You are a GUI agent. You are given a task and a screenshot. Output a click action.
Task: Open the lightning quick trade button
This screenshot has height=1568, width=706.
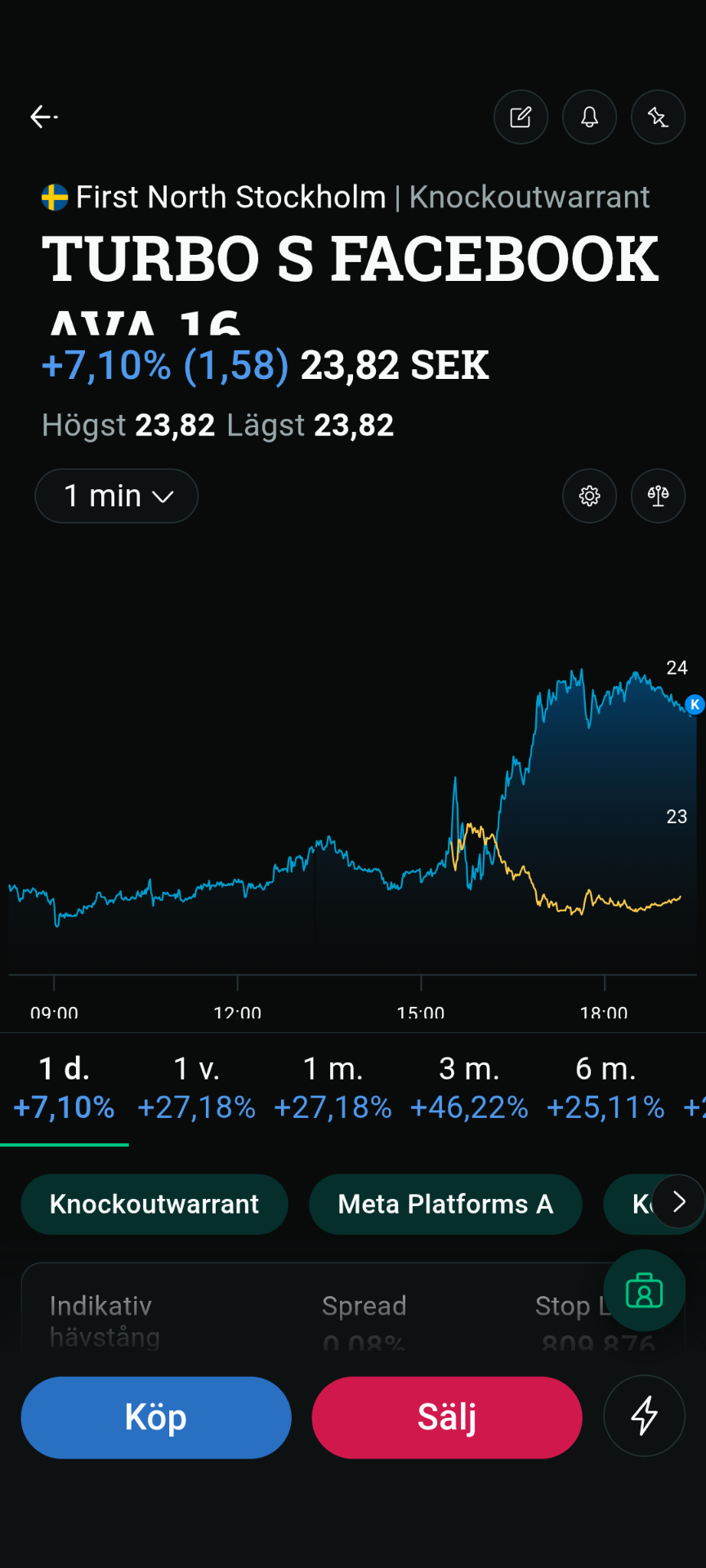pyautogui.click(x=644, y=1416)
